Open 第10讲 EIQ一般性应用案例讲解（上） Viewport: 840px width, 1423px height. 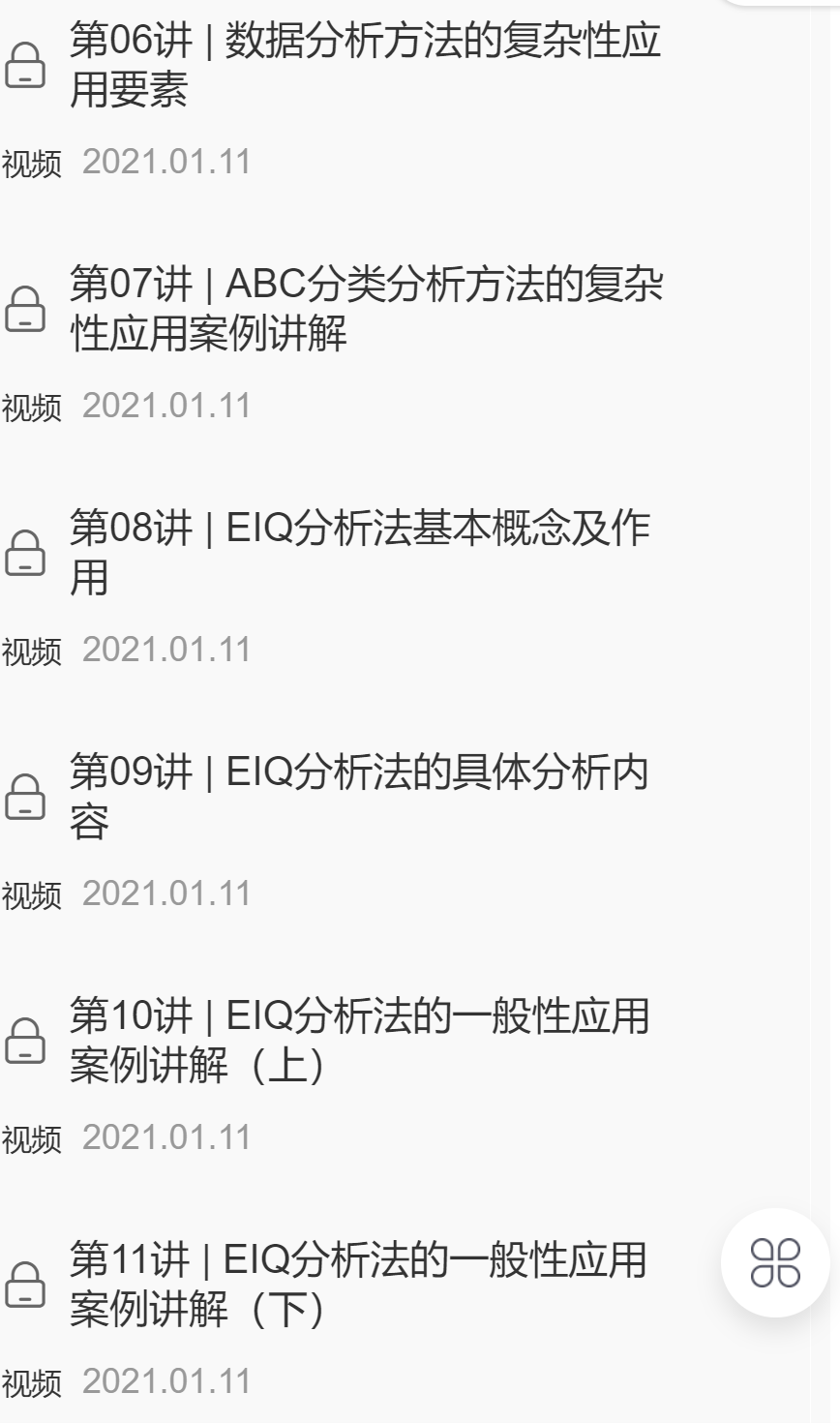pos(360,1043)
